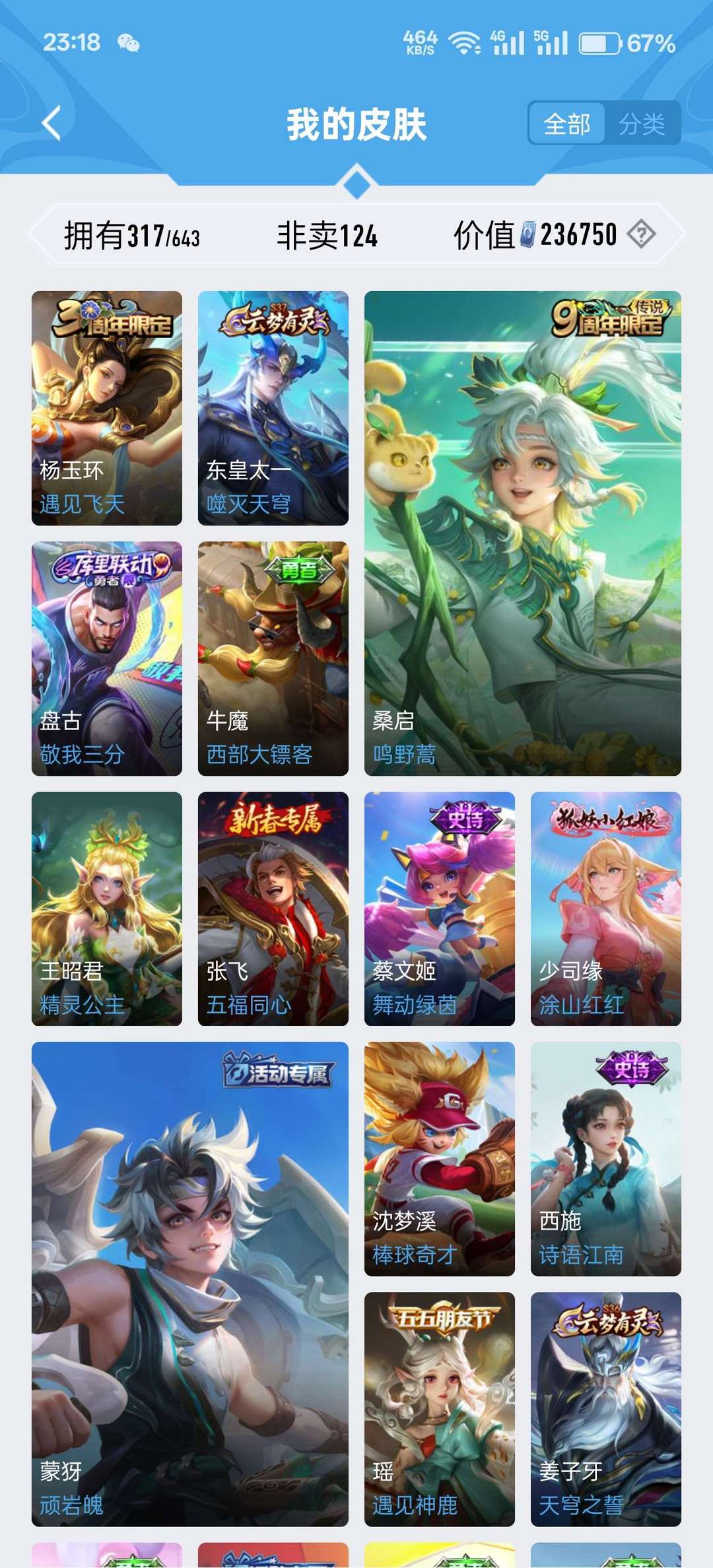Switch to the 分类 tab
The width and height of the screenshot is (713, 1568).
(x=642, y=123)
